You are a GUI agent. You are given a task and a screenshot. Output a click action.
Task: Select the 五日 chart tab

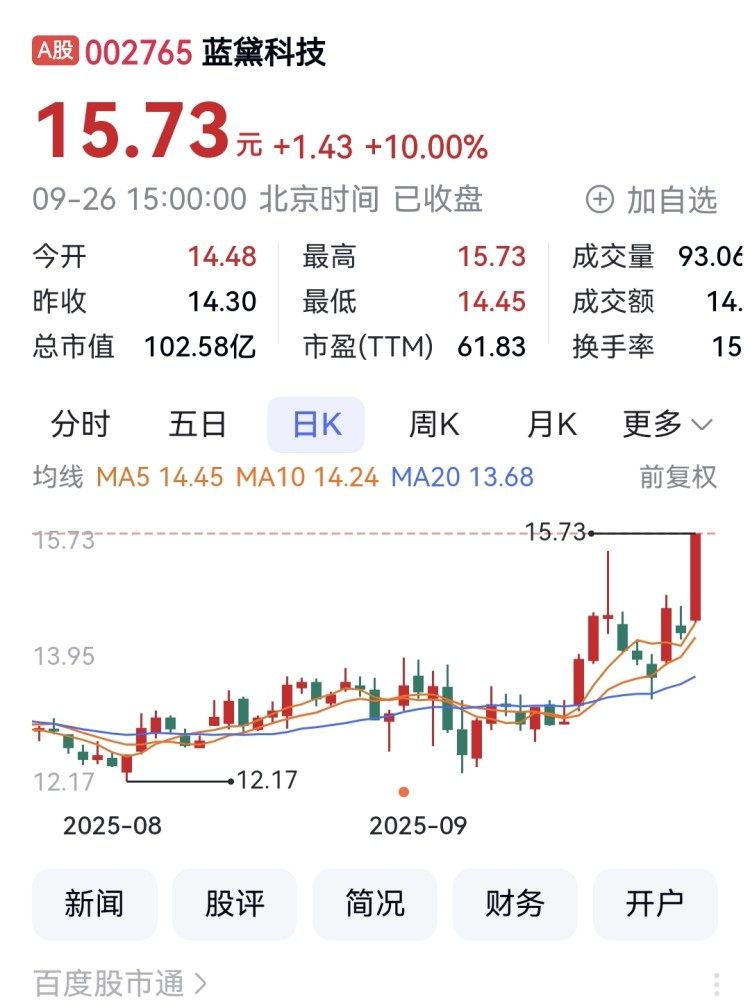198,425
